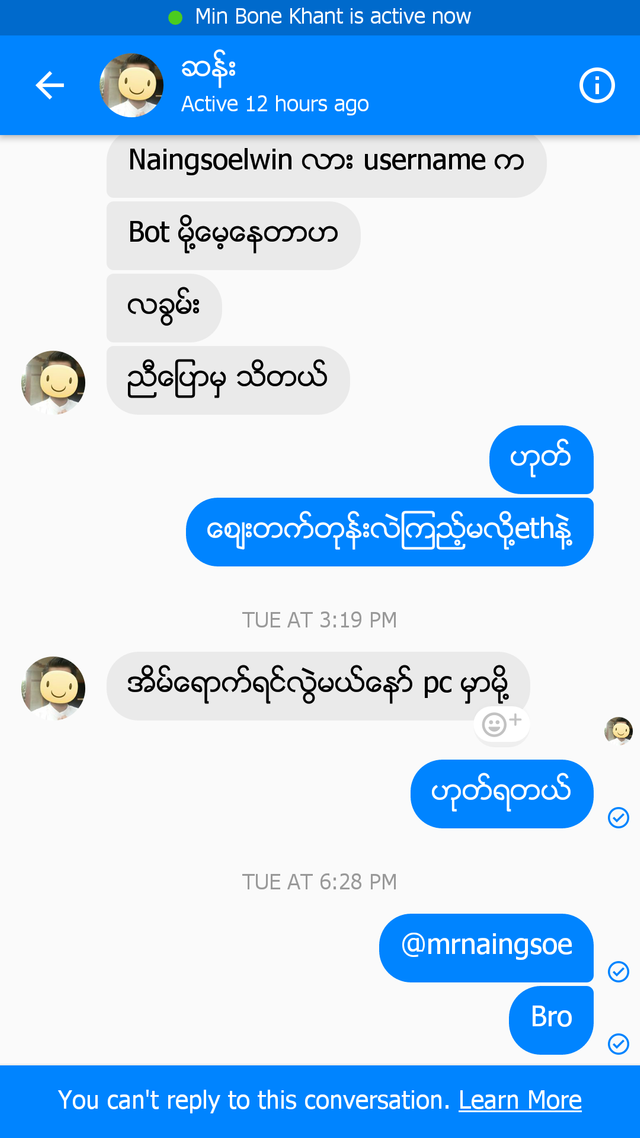Add a reaction to the pc message

(501, 724)
